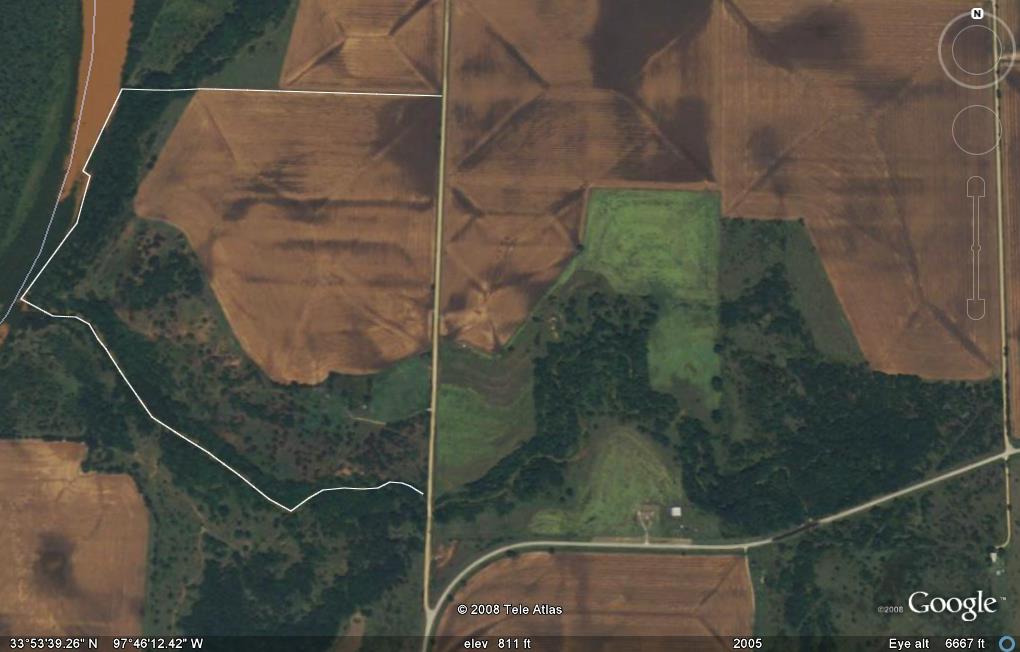Tap the move joystick circle
This screenshot has width=1020, height=652.
(977, 130)
